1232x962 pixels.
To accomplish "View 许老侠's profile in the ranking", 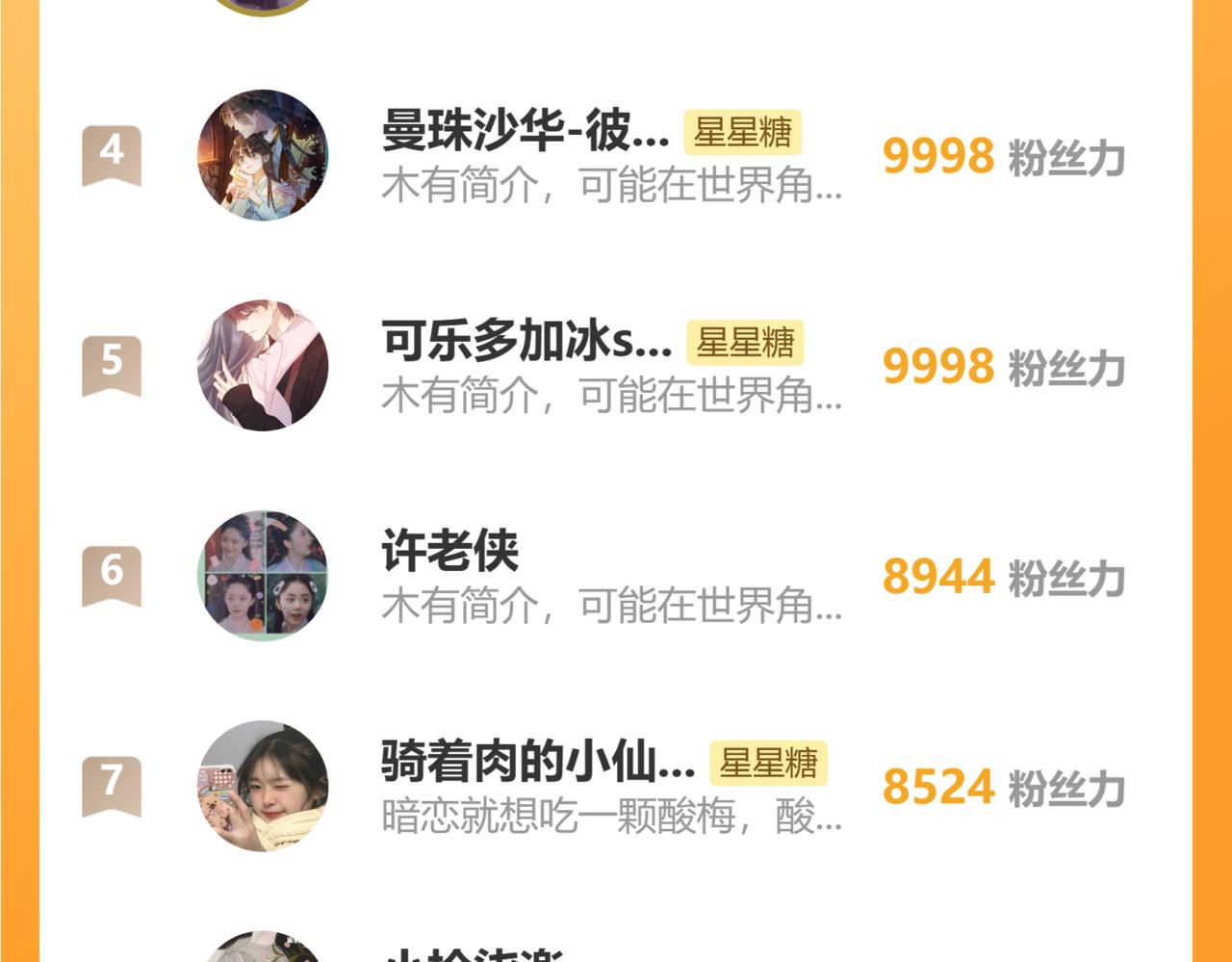I will 450,551.
